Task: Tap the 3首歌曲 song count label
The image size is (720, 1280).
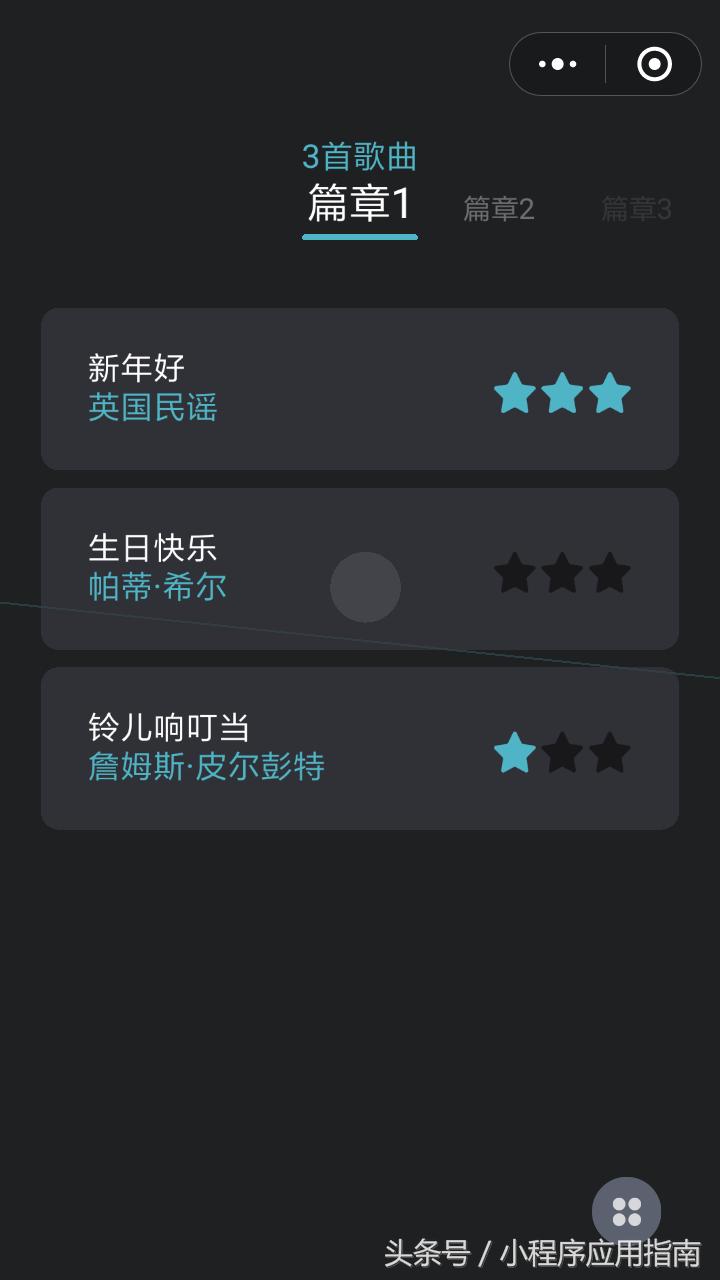Action: [x=360, y=157]
